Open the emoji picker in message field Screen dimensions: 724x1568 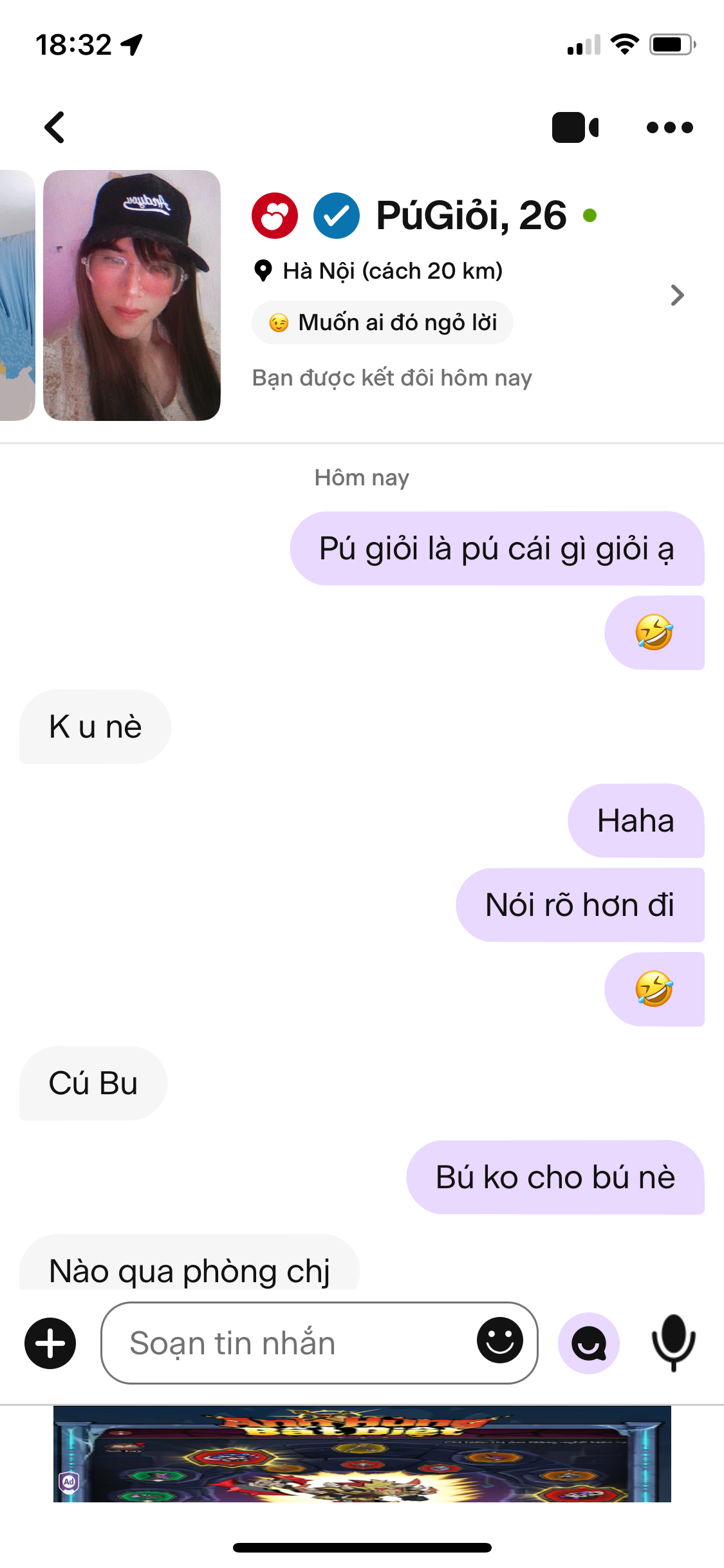499,1341
